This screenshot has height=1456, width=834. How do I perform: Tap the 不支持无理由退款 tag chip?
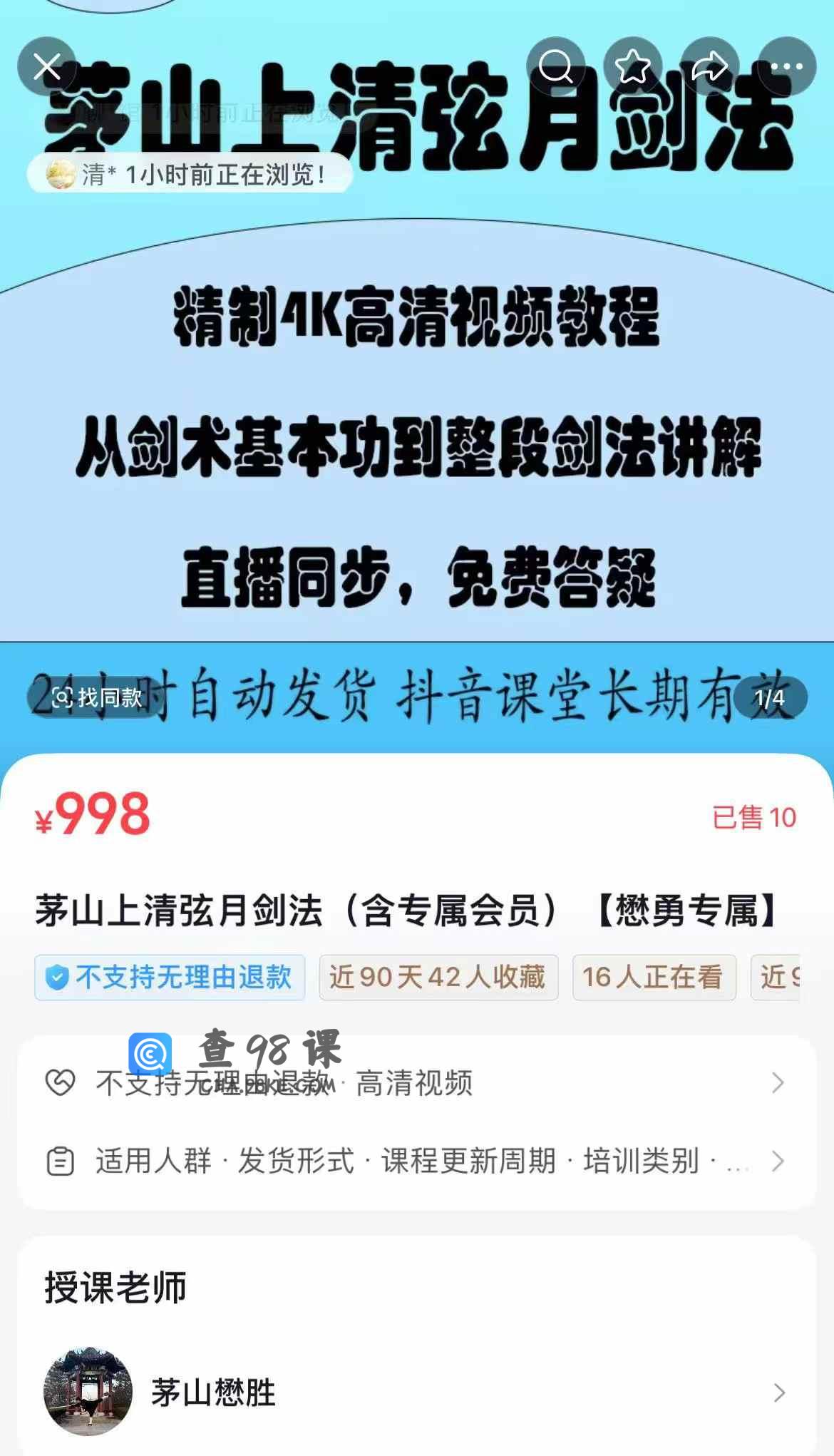point(170,978)
